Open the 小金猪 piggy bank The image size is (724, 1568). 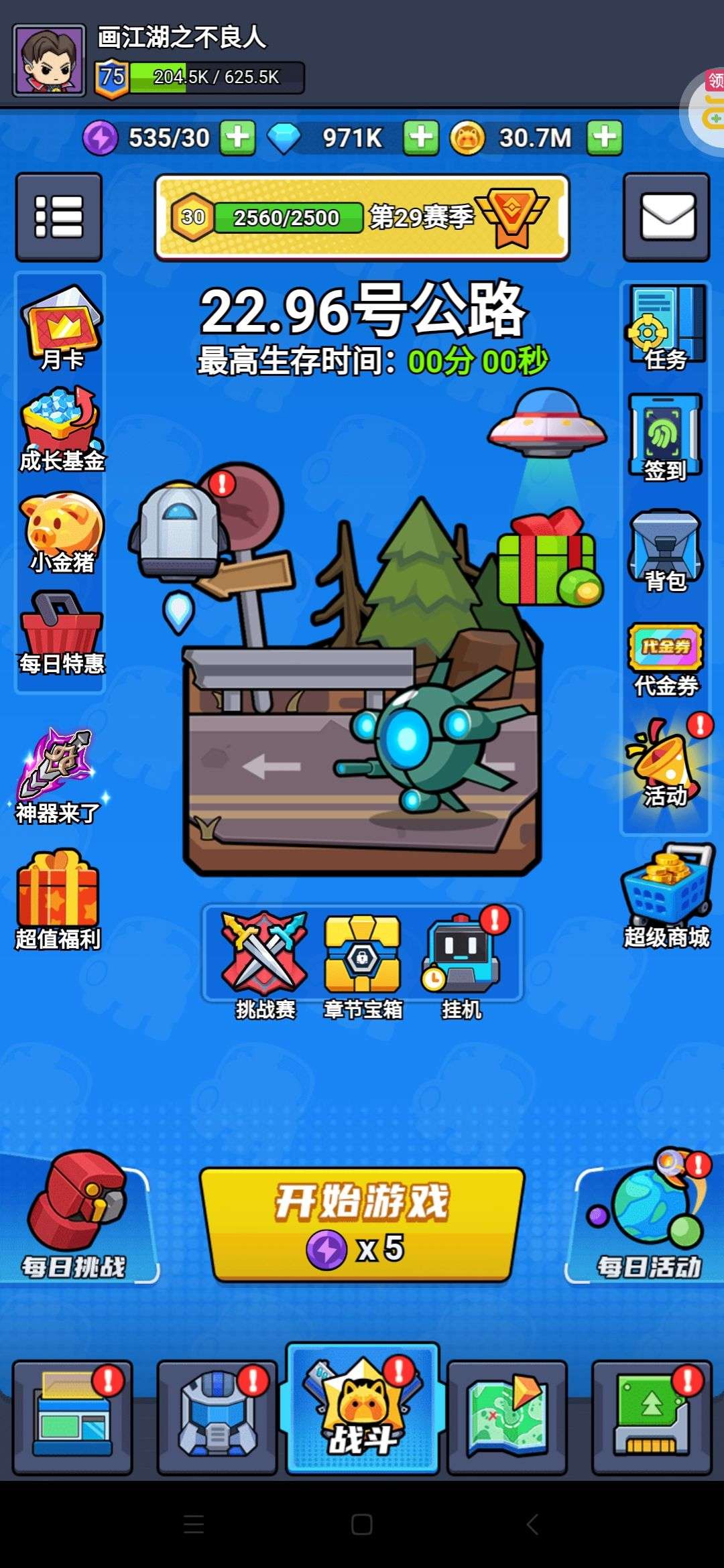tap(61, 533)
